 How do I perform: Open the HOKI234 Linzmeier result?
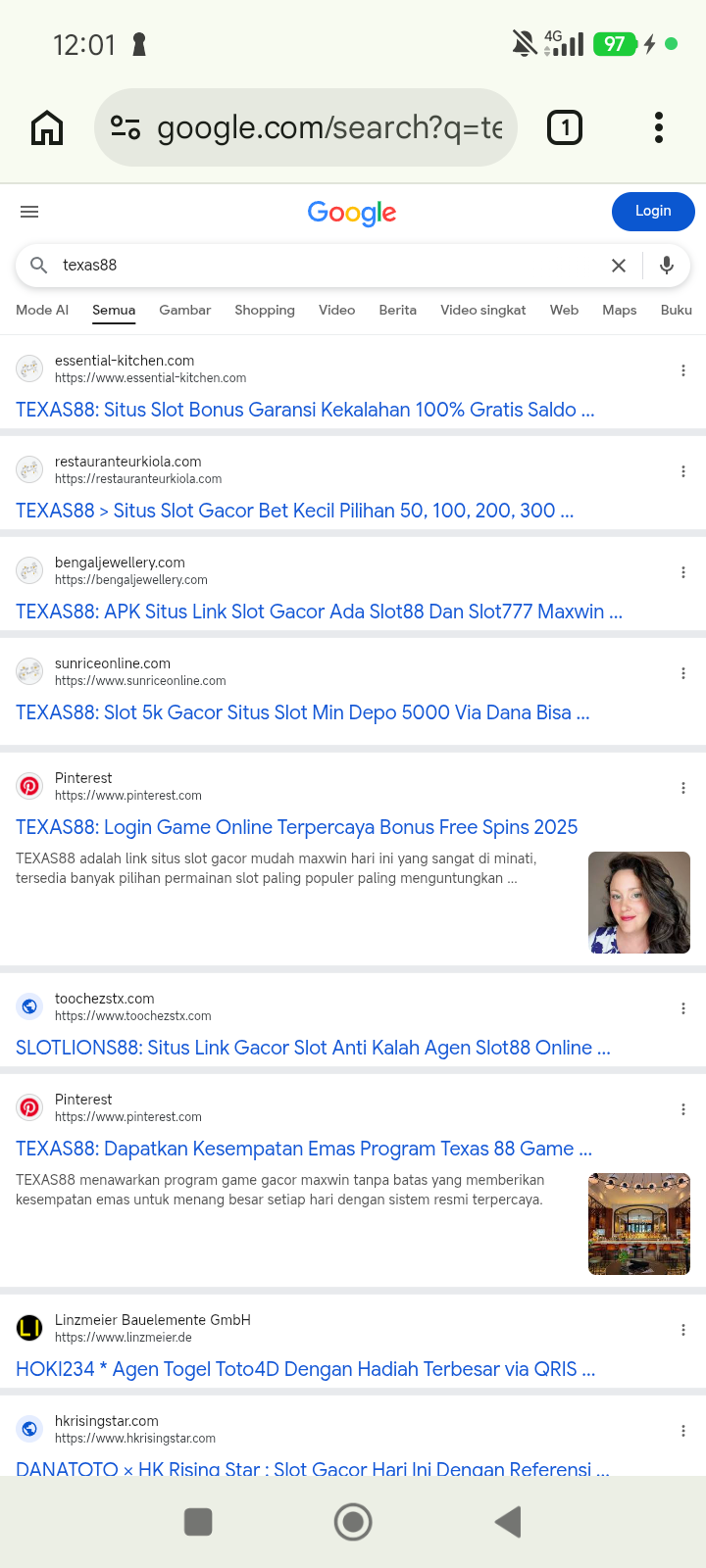[x=305, y=1369]
